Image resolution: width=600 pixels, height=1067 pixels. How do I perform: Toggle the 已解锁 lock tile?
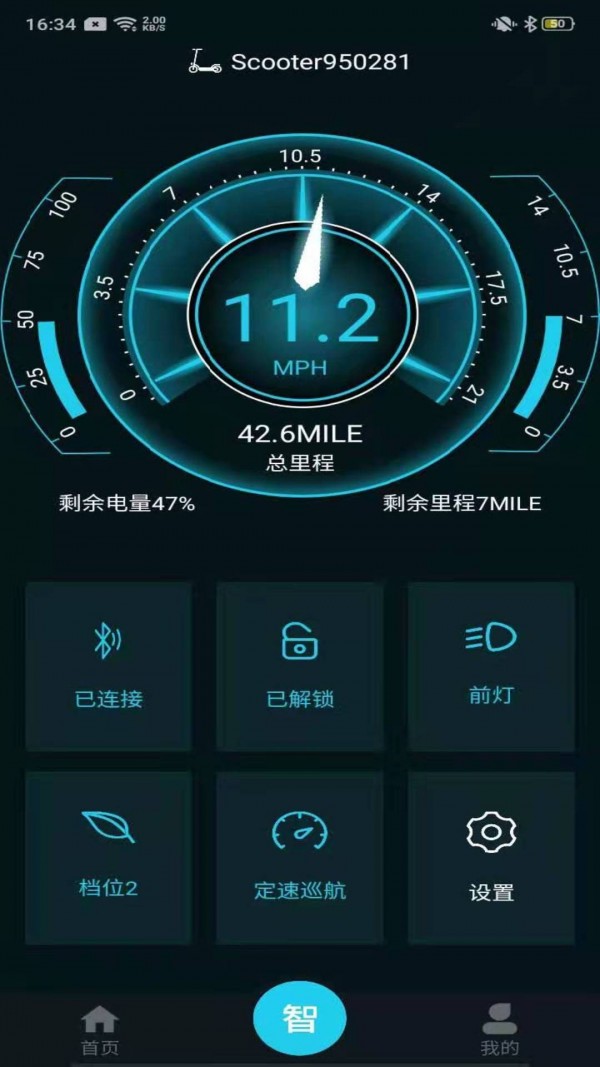pos(300,665)
